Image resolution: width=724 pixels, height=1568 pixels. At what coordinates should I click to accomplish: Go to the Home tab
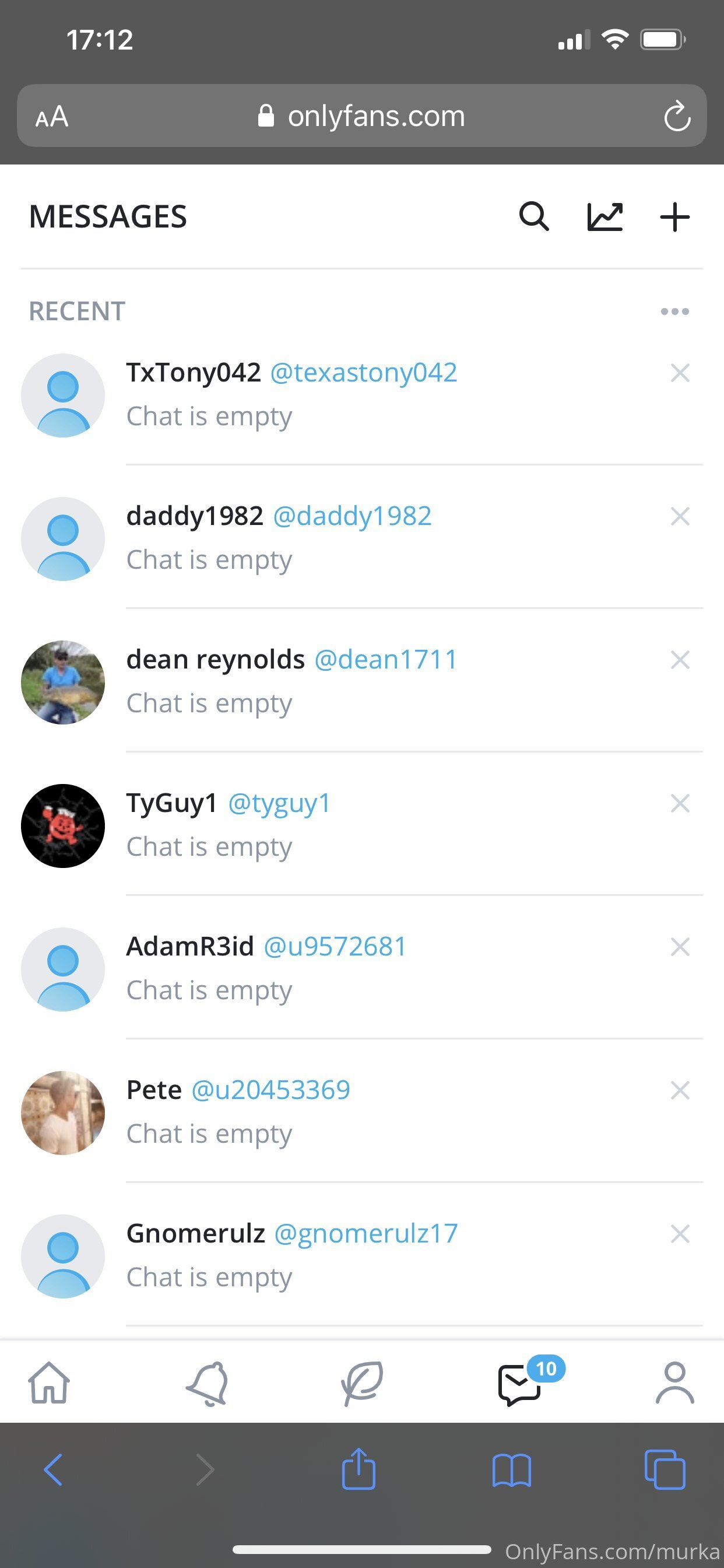click(x=50, y=1382)
